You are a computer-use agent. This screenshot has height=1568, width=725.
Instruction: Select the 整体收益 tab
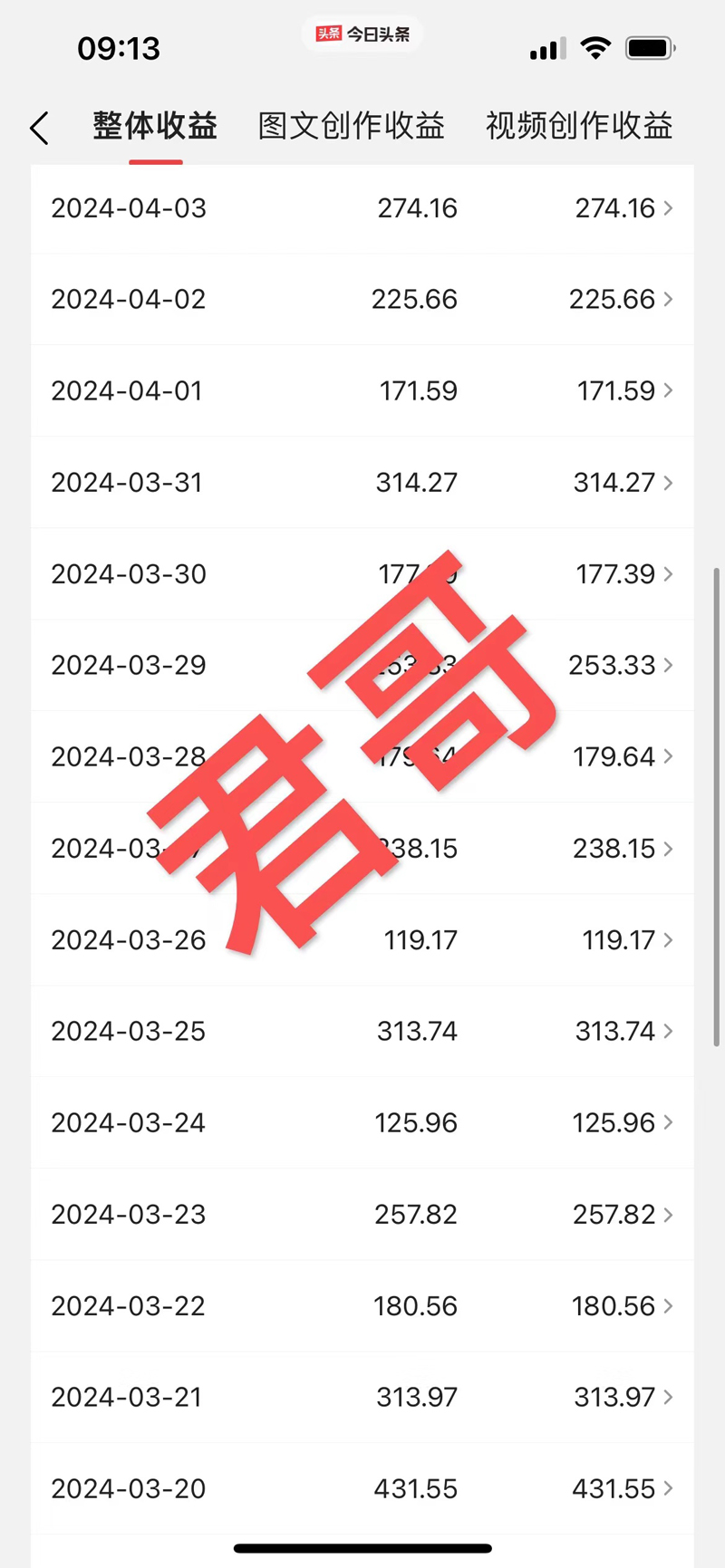point(155,126)
